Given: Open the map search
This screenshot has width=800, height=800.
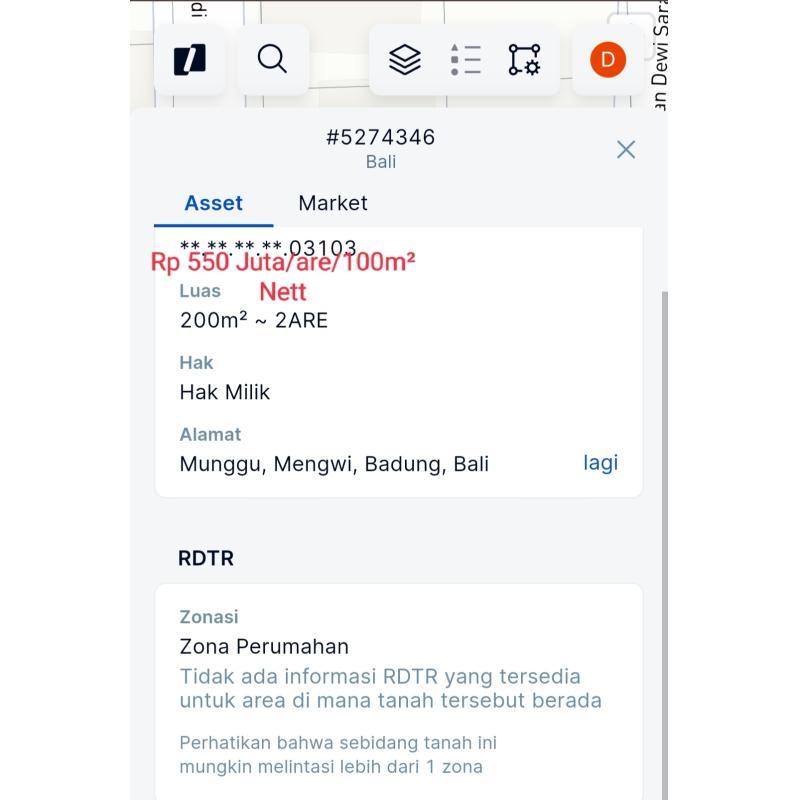Looking at the screenshot, I should coord(272,60).
